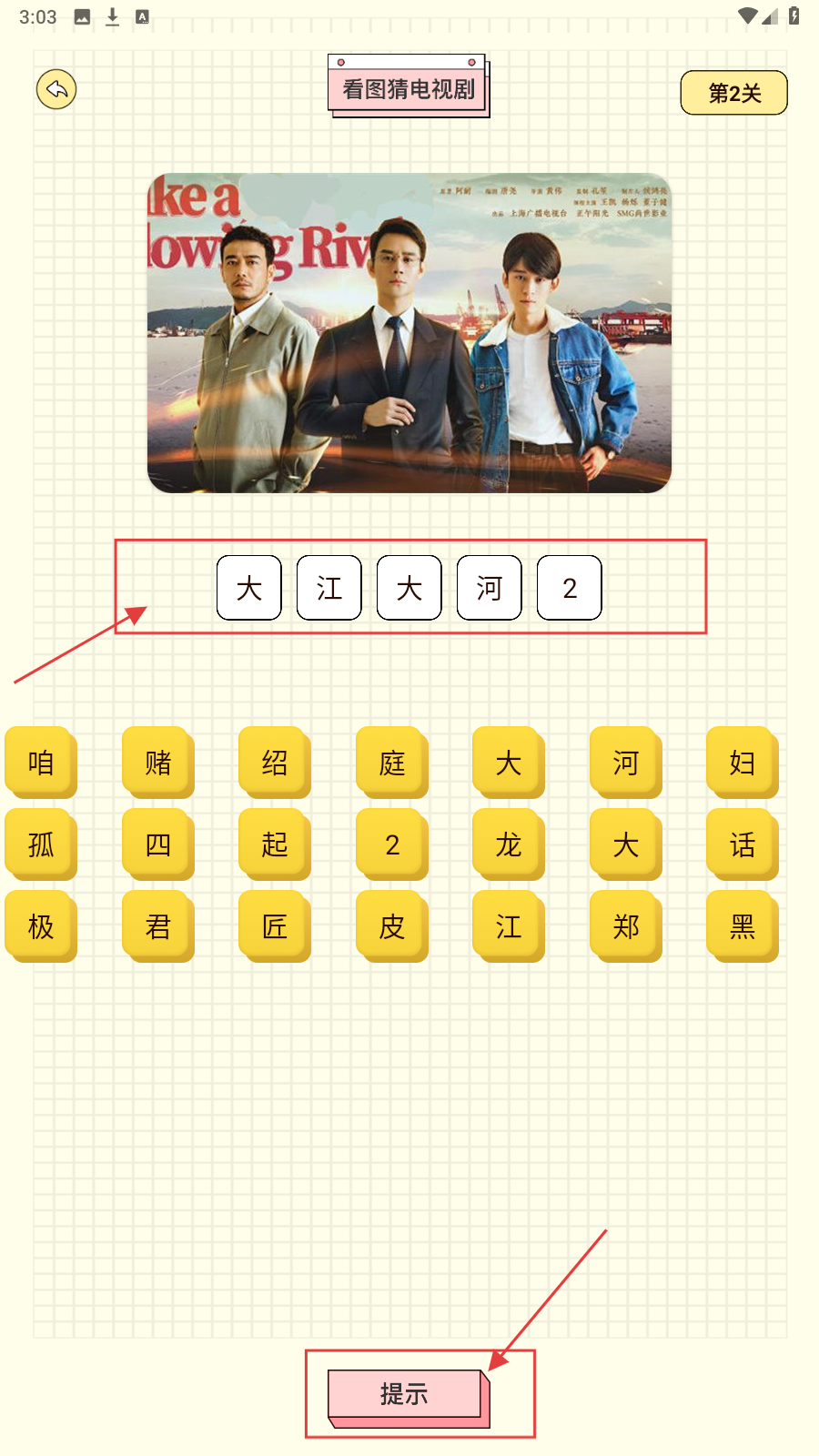Choose the 四 character tile
819x1456 pixels.
(157, 844)
